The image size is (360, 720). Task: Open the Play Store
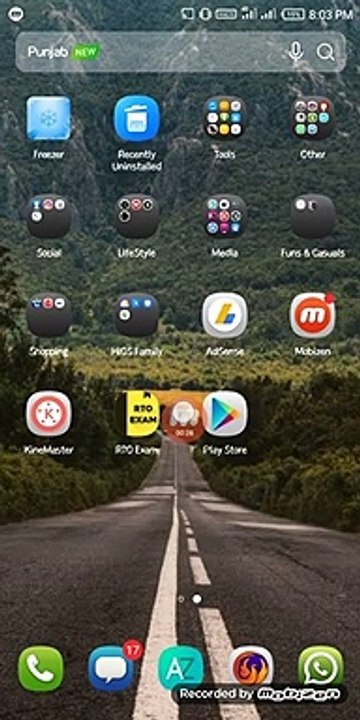click(x=225, y=413)
